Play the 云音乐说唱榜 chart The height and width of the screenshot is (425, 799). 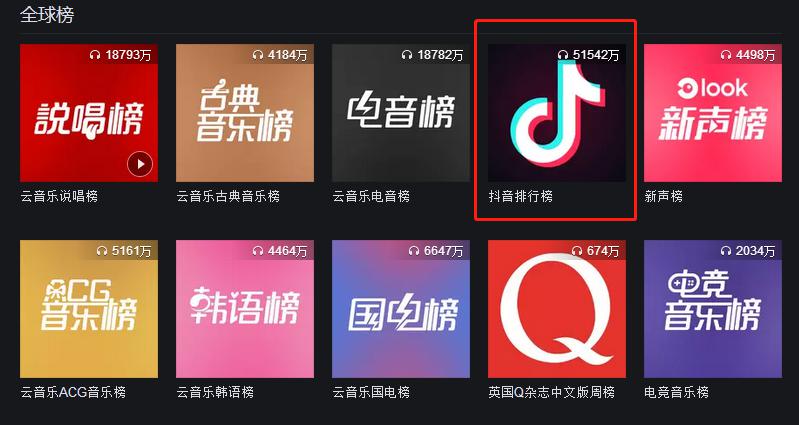point(140,164)
